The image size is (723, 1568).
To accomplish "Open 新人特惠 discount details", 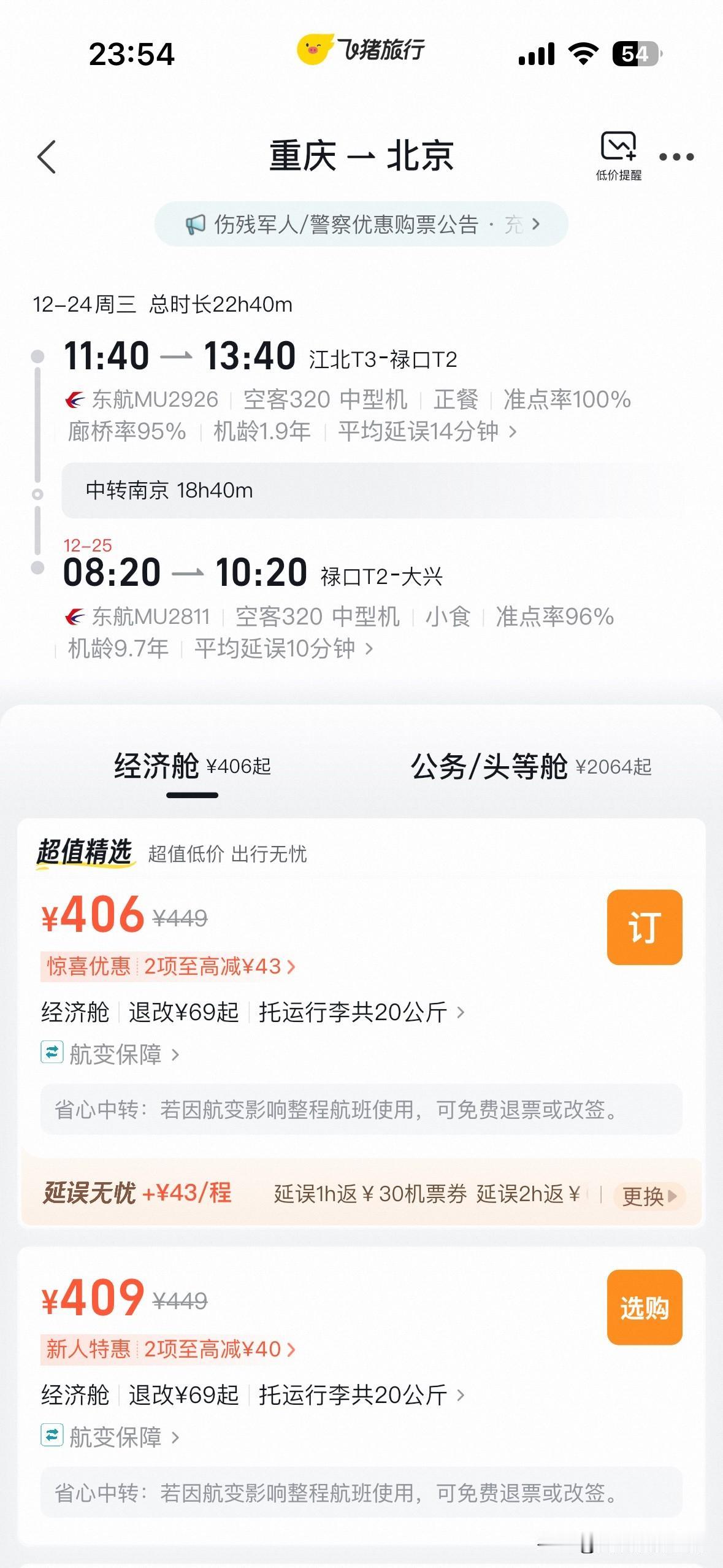I will [x=167, y=1349].
